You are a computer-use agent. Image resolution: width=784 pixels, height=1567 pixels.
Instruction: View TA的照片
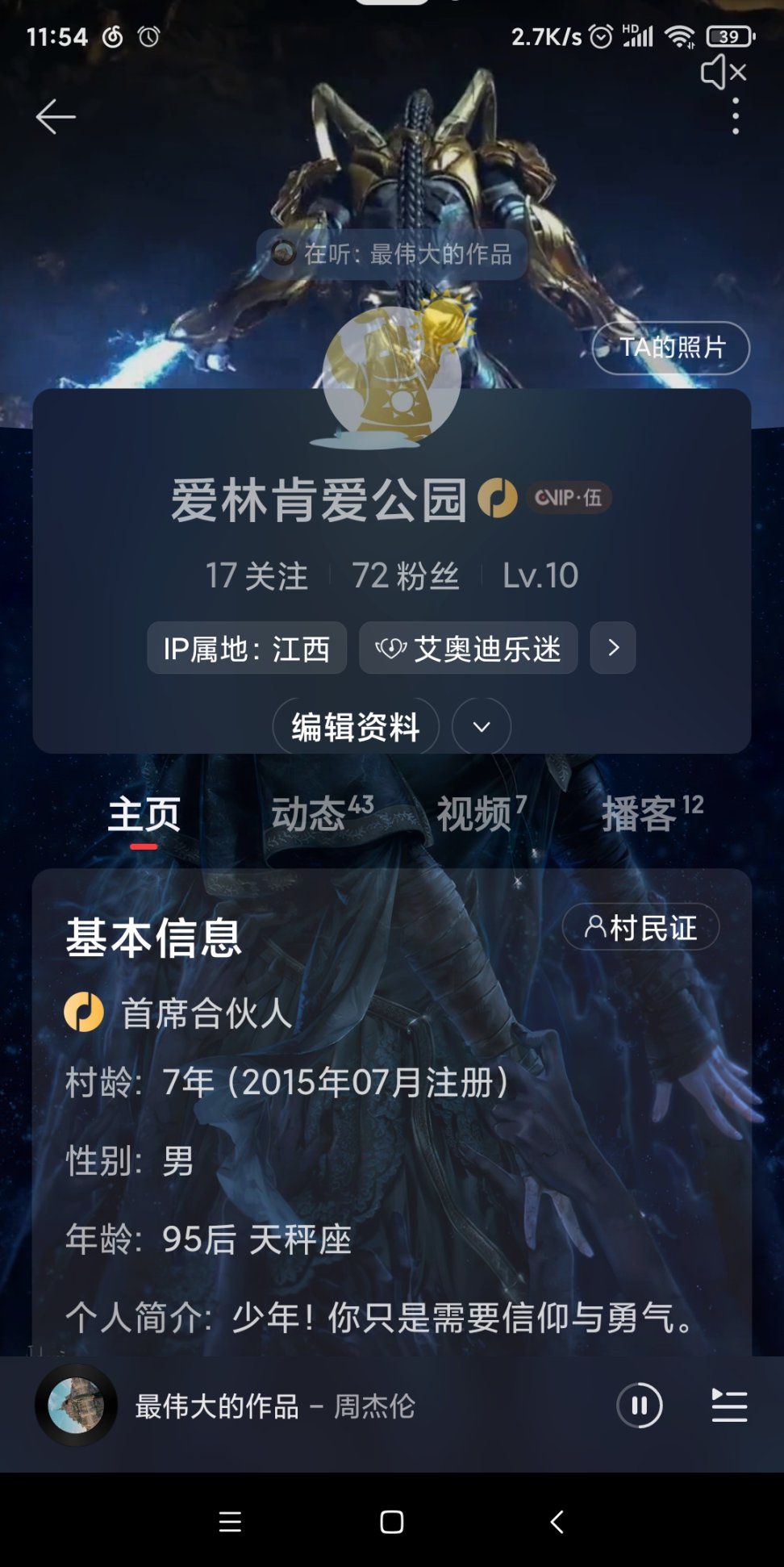(671, 348)
